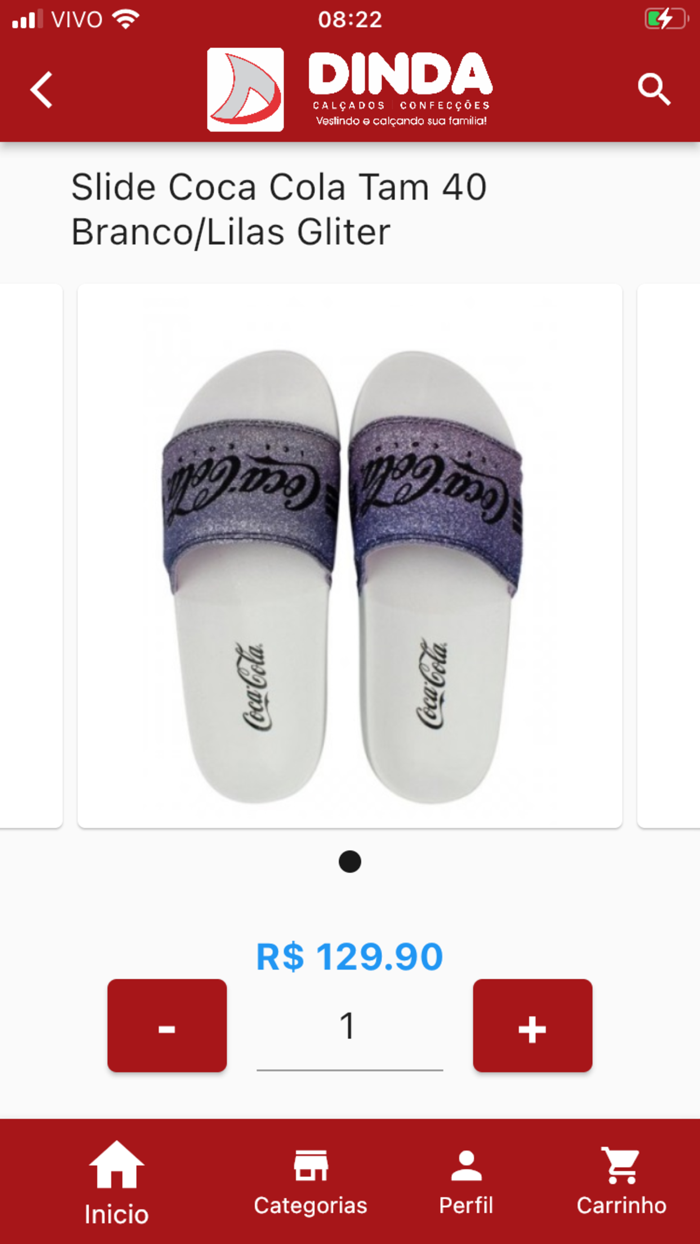
Task: Open the search magnifier icon
Action: tap(654, 90)
